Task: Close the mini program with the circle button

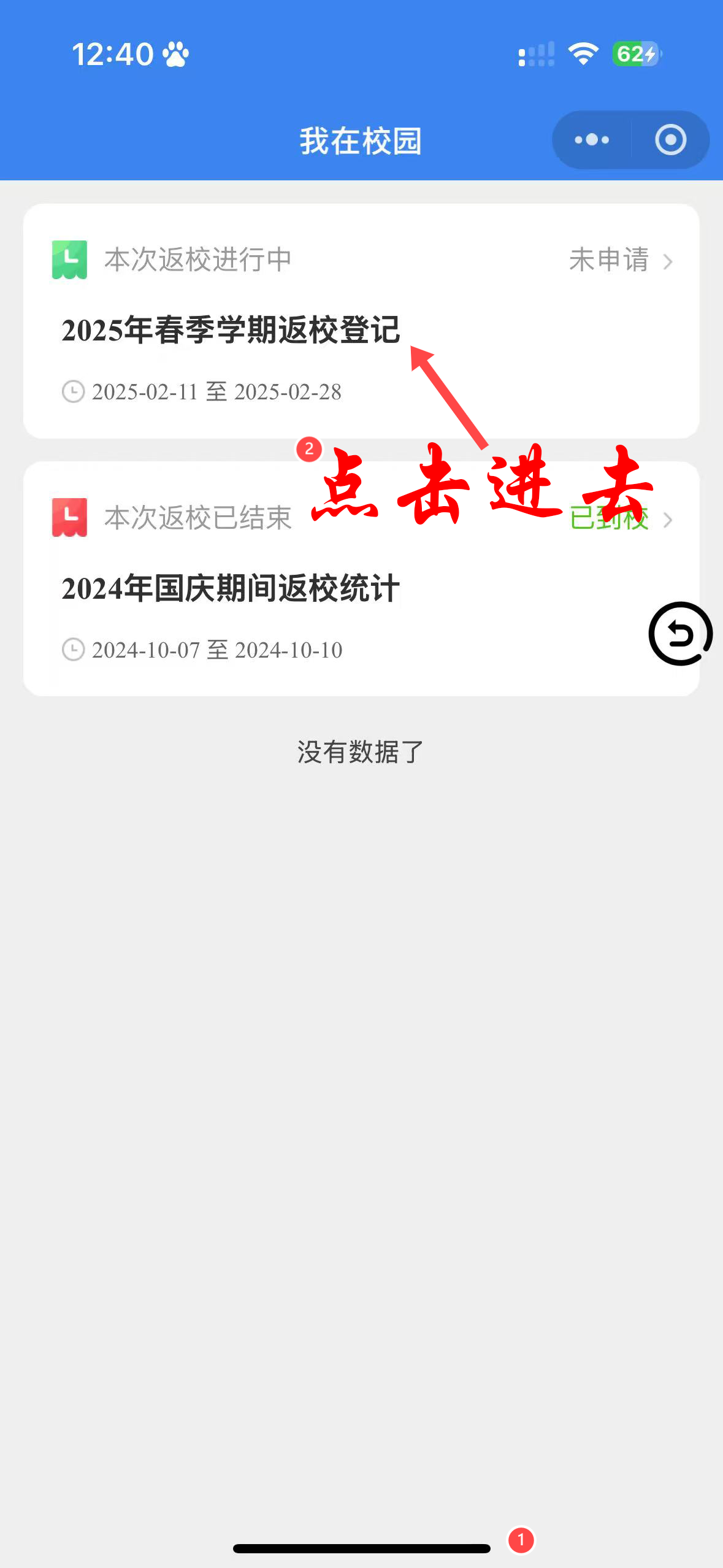Action: (670, 140)
